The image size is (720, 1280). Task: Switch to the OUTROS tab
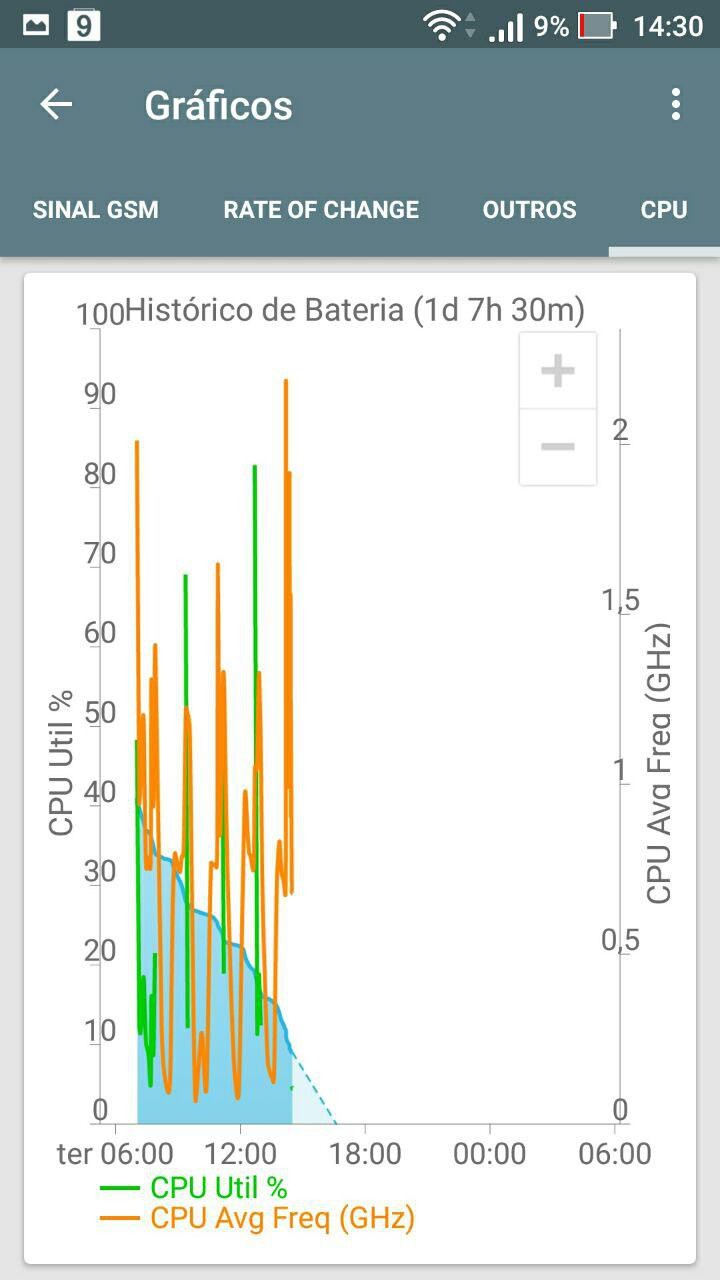tap(530, 210)
